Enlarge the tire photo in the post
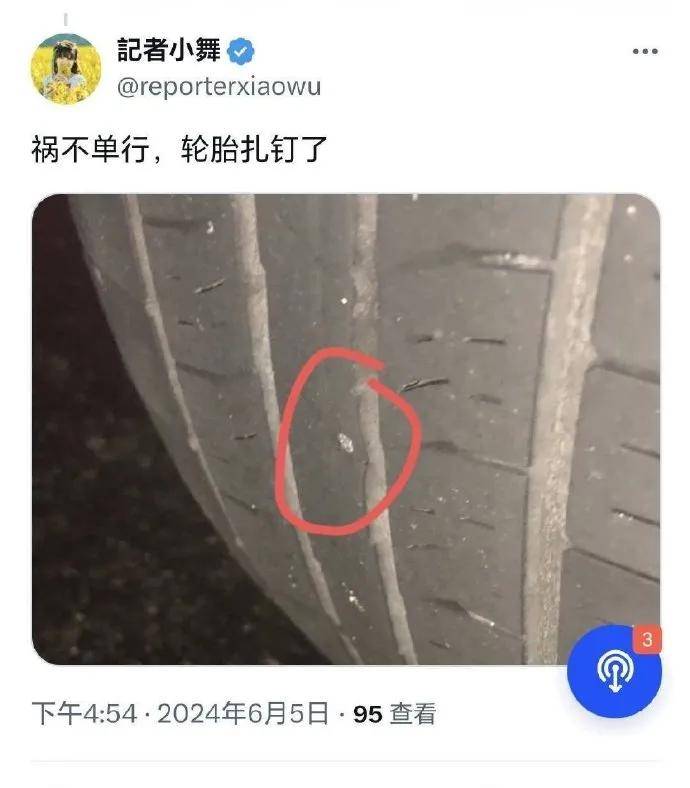The image size is (690, 788). coord(346,430)
